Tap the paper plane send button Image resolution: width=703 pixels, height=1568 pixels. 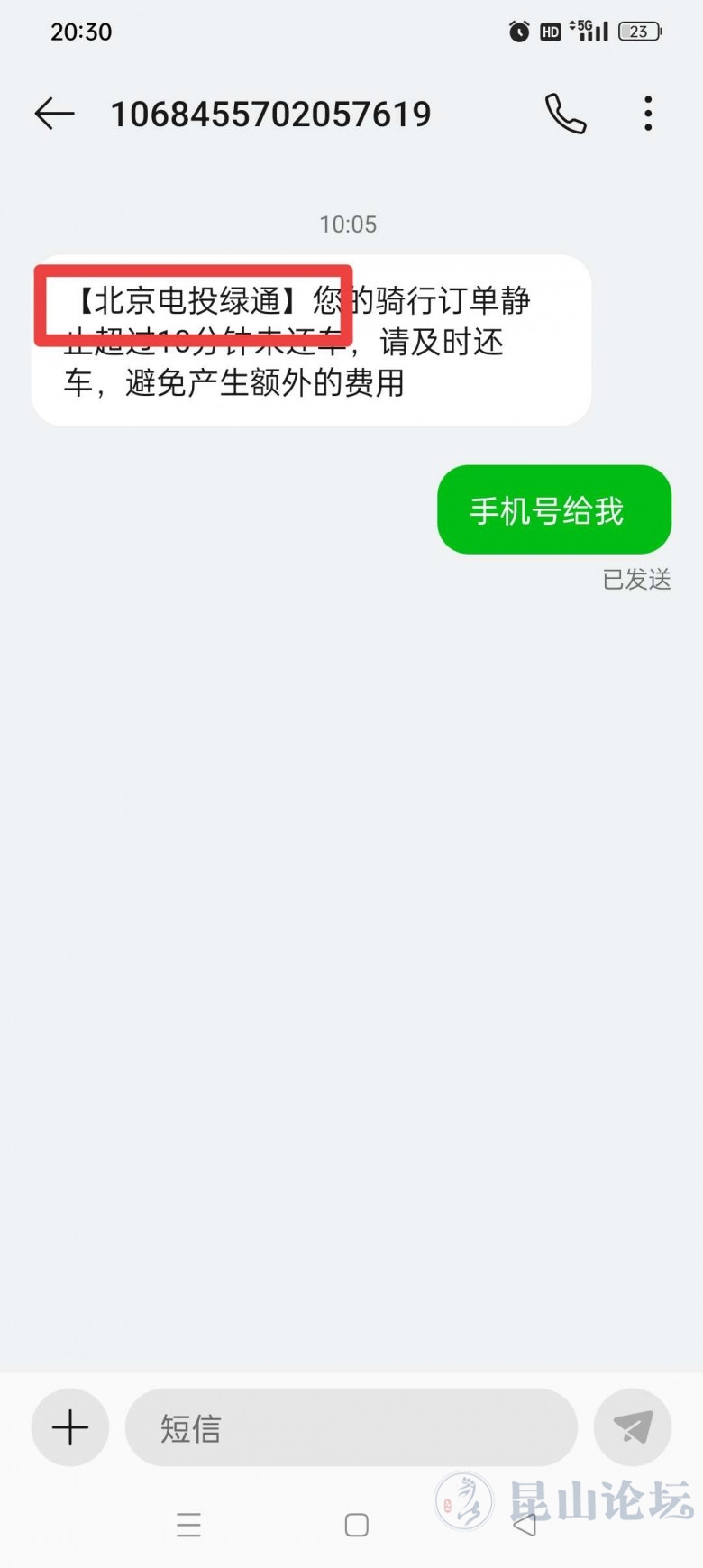pyautogui.click(x=633, y=1427)
